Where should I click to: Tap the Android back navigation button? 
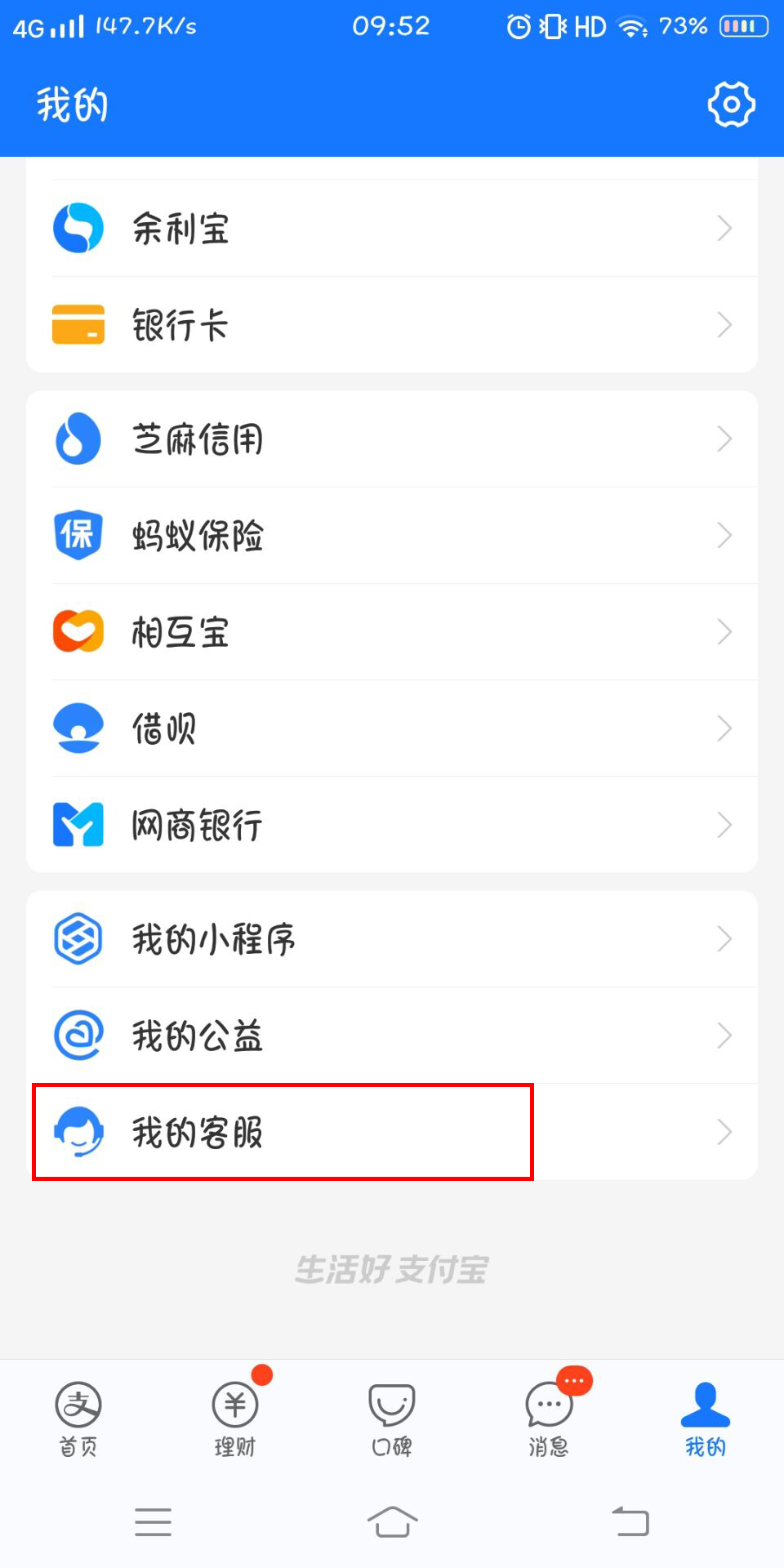[x=627, y=1525]
